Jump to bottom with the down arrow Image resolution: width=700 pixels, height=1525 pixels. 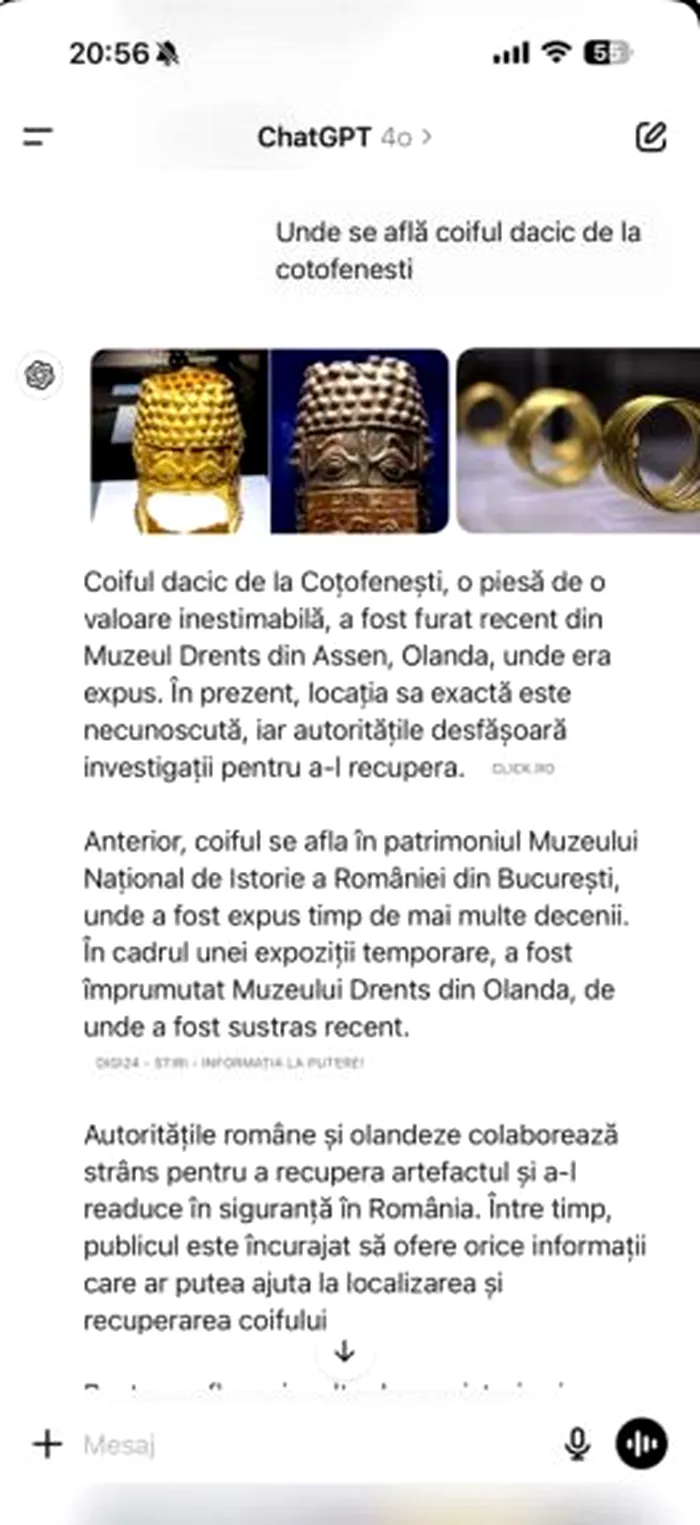345,1352
